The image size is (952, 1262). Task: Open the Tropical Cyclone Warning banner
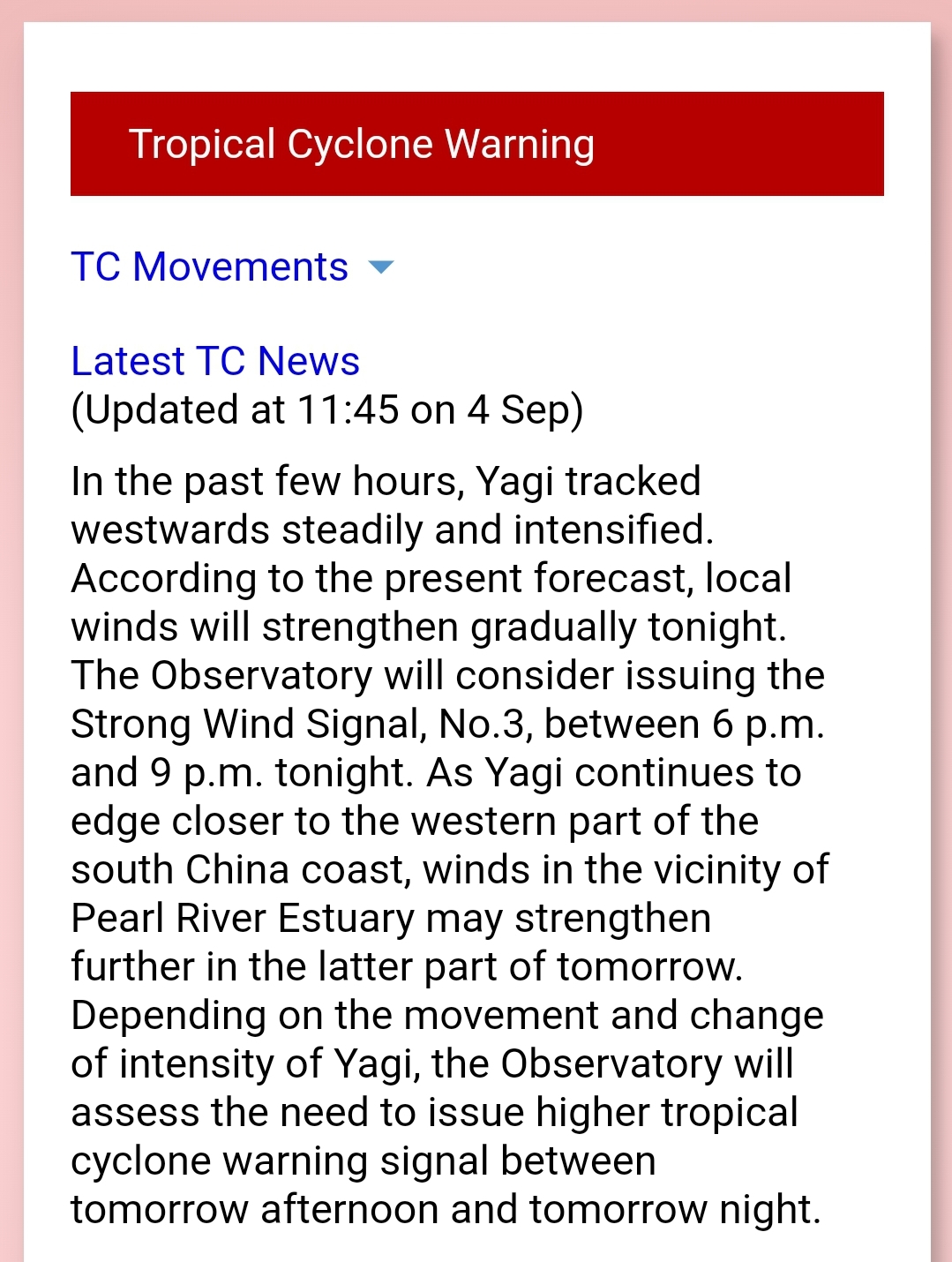point(476,144)
